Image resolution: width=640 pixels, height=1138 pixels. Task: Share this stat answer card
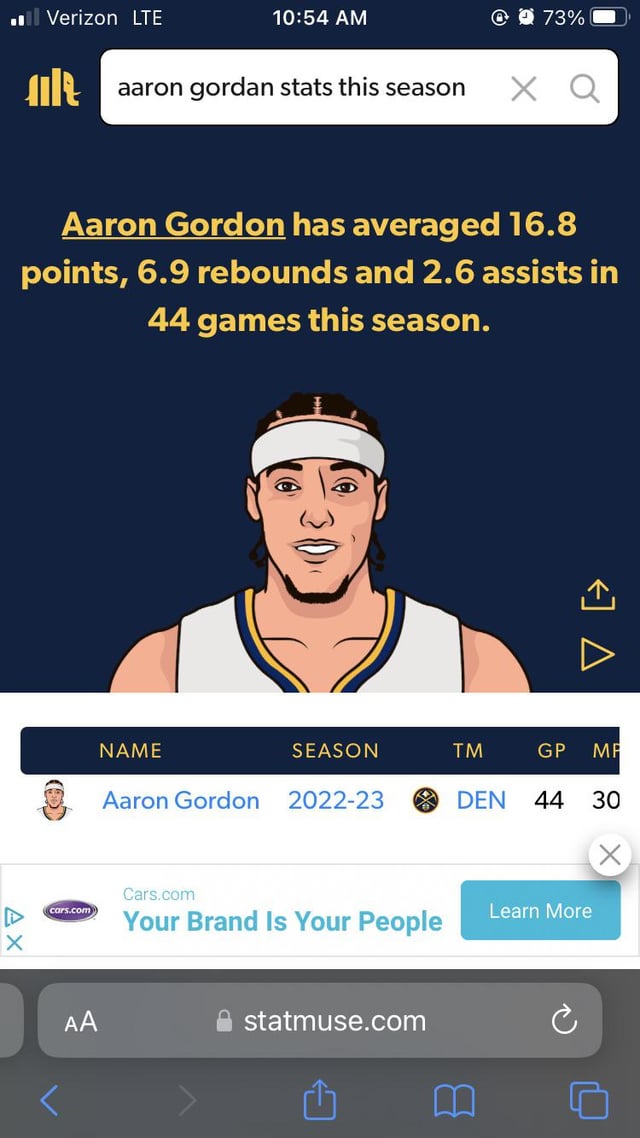coord(596,594)
